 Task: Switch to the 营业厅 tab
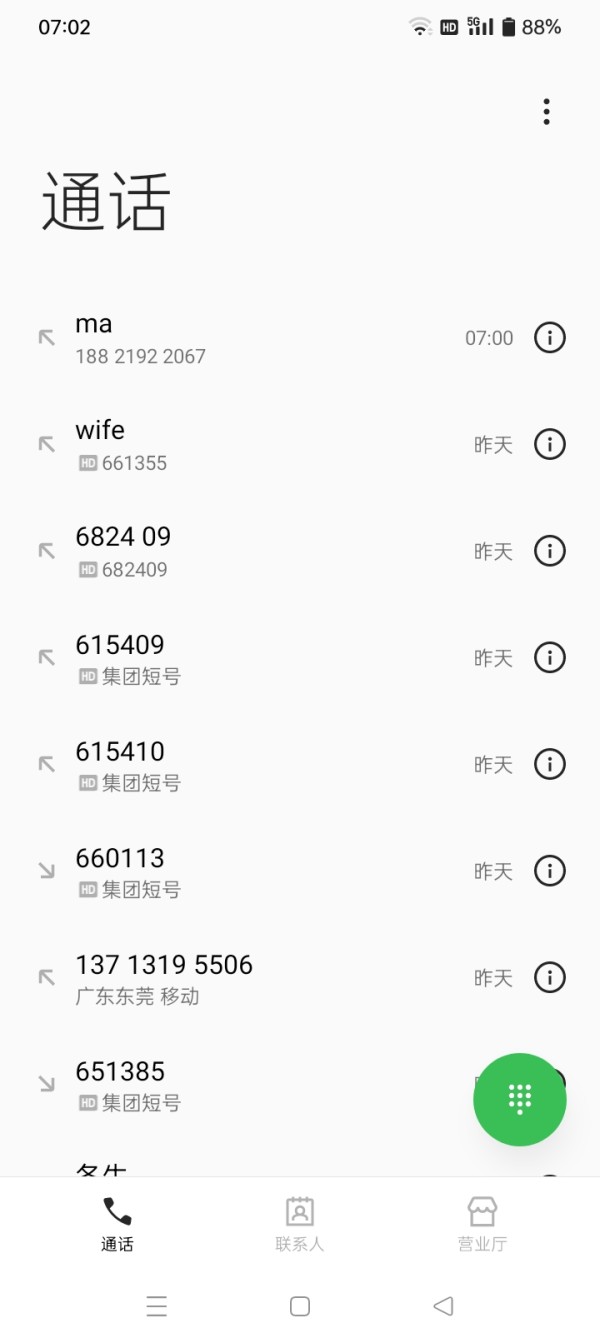[x=482, y=1224]
